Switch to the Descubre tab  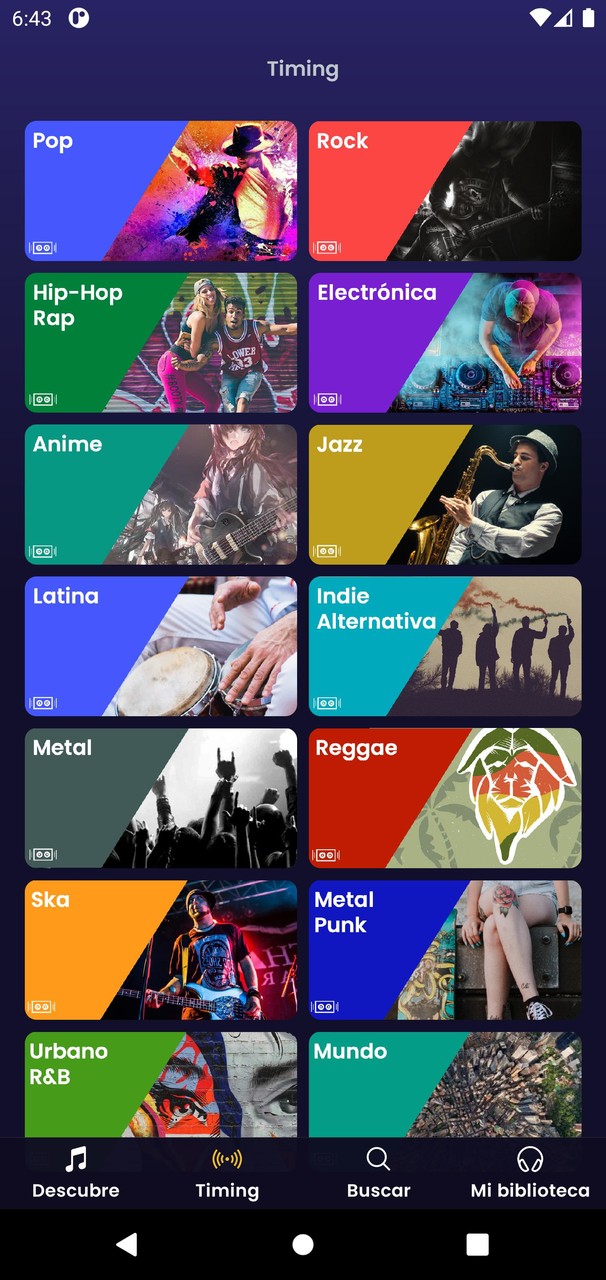pos(76,1174)
